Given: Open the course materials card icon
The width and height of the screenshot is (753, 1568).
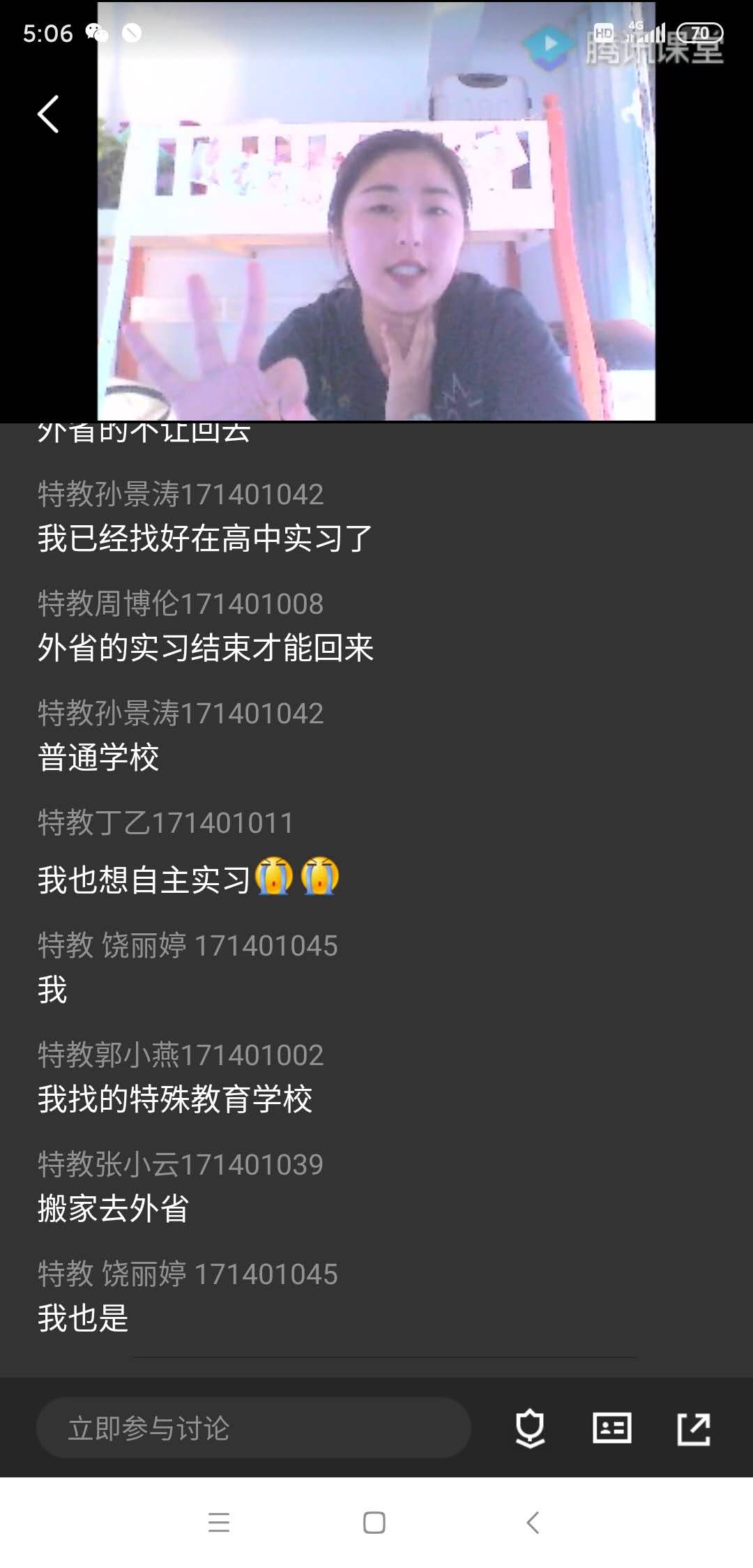Looking at the screenshot, I should [x=611, y=1428].
